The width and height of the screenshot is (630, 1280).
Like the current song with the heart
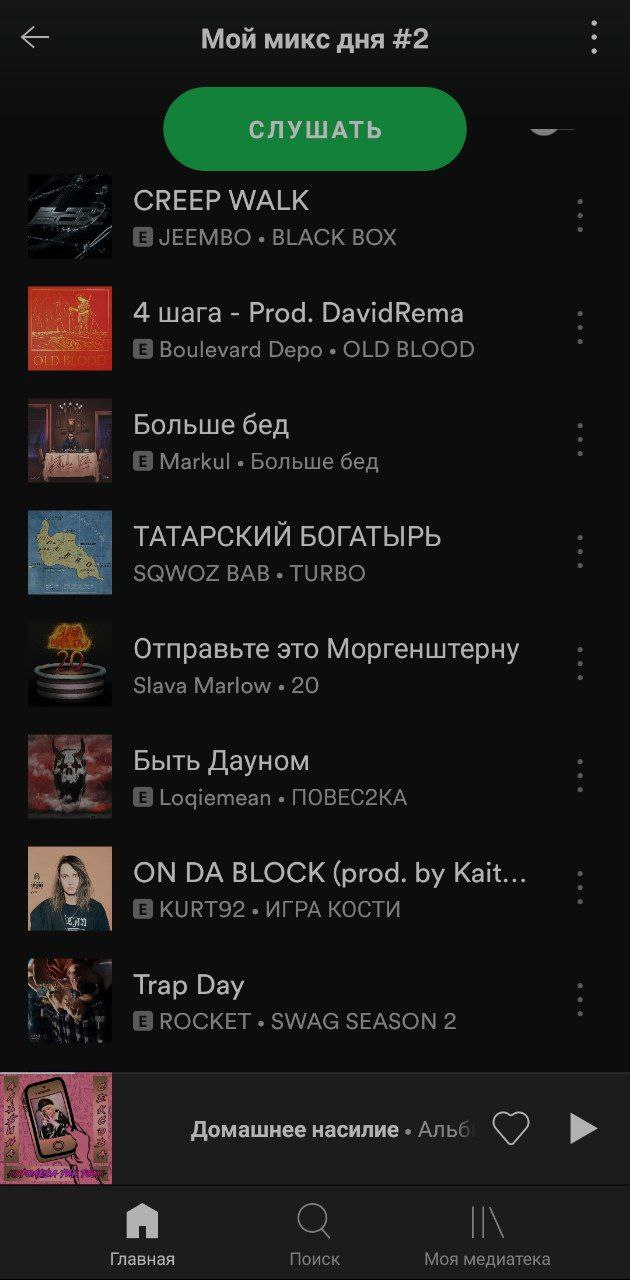point(511,1129)
